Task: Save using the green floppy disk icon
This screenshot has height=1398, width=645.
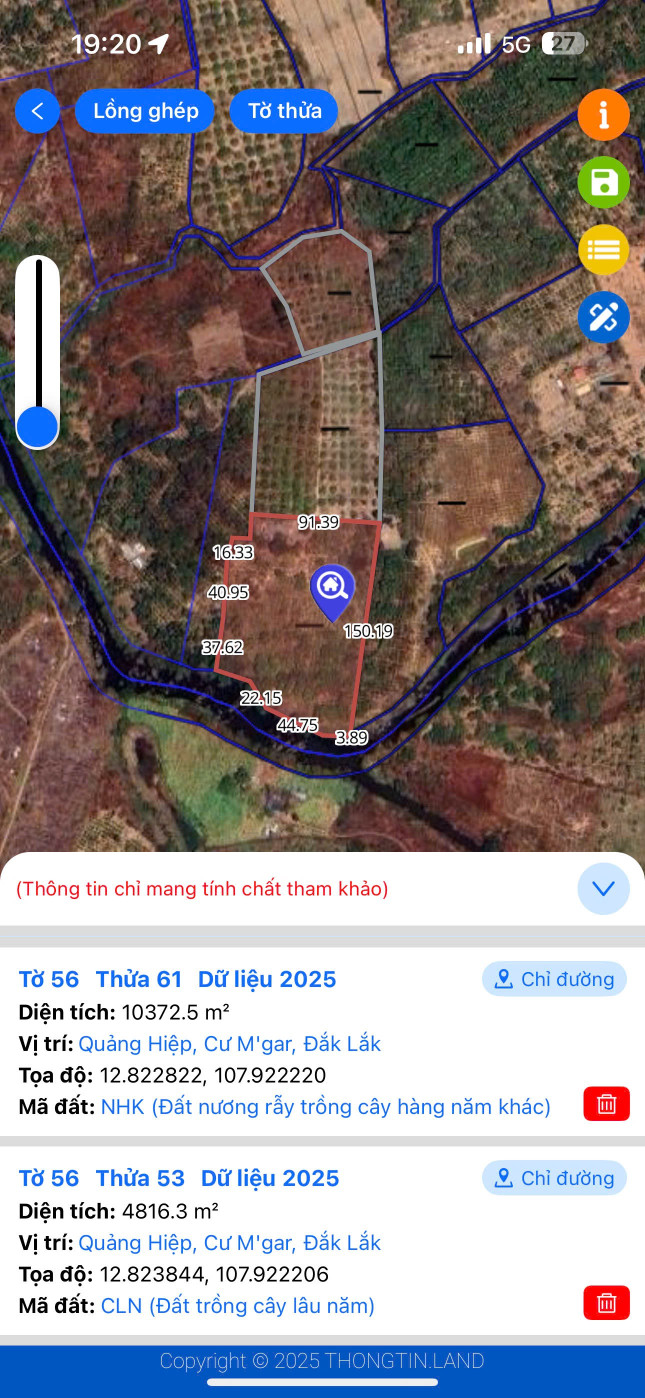Action: (x=603, y=182)
